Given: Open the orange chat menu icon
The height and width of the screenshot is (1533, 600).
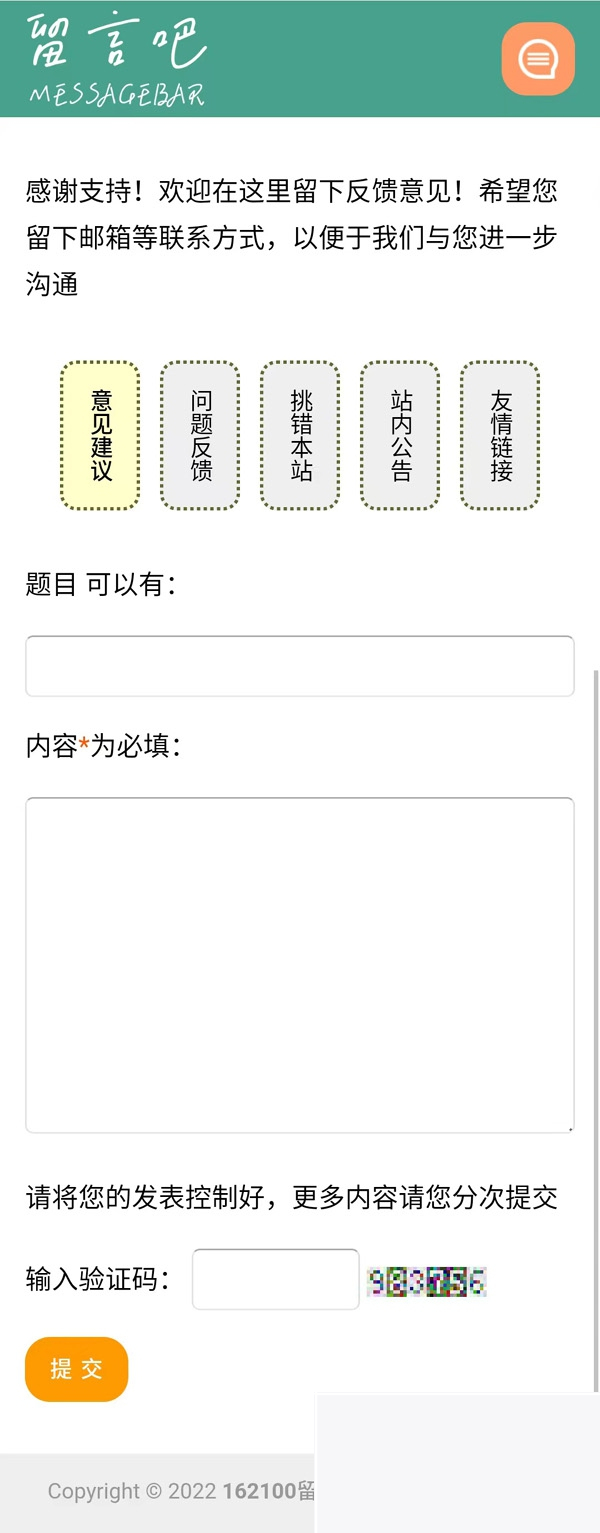Looking at the screenshot, I should click(x=538, y=59).
